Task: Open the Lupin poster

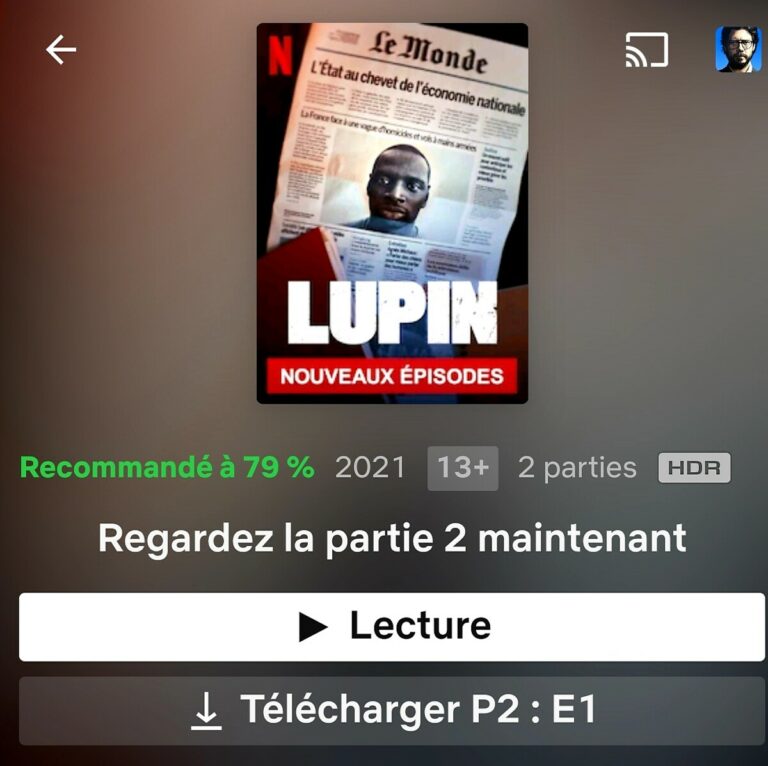Action: [392, 213]
